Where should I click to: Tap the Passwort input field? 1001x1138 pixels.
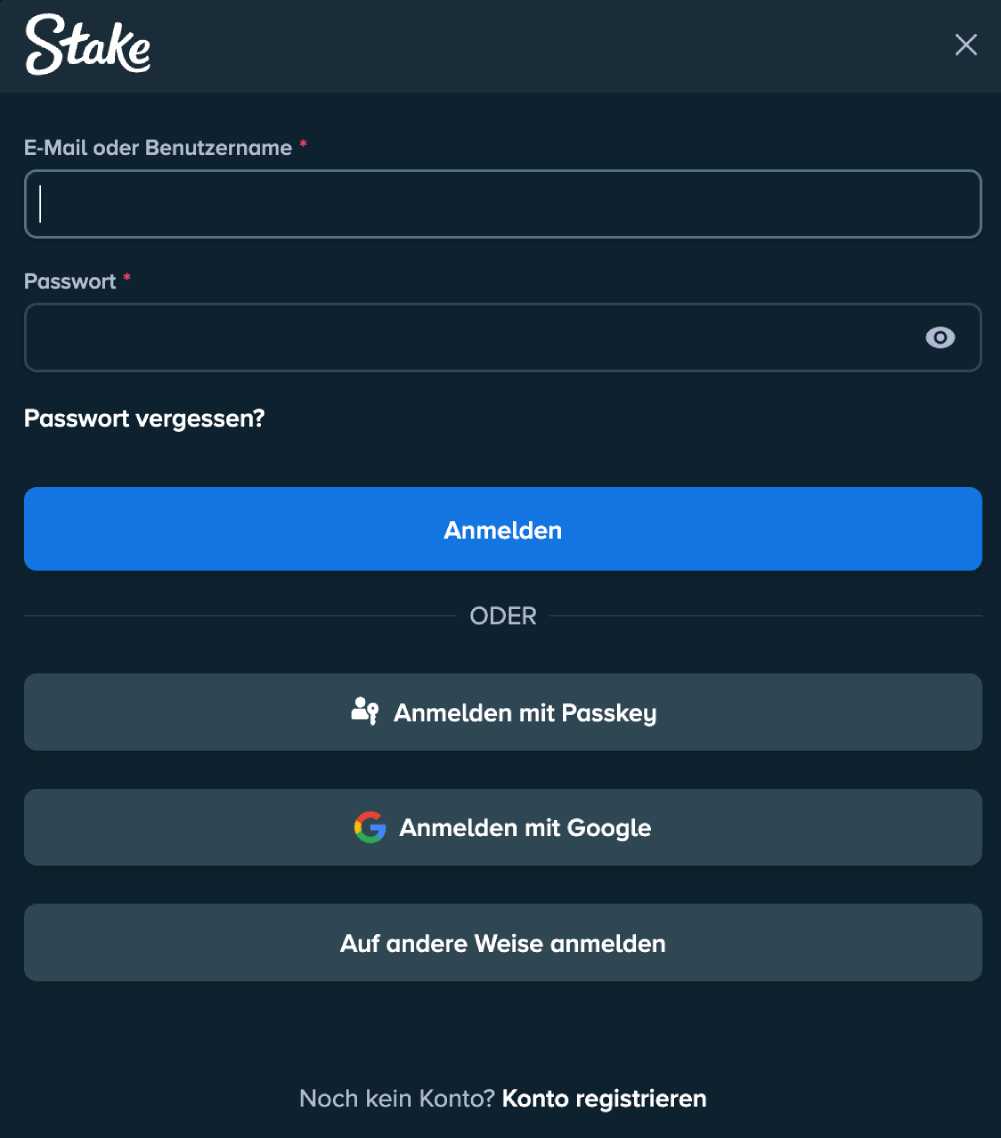click(470, 338)
